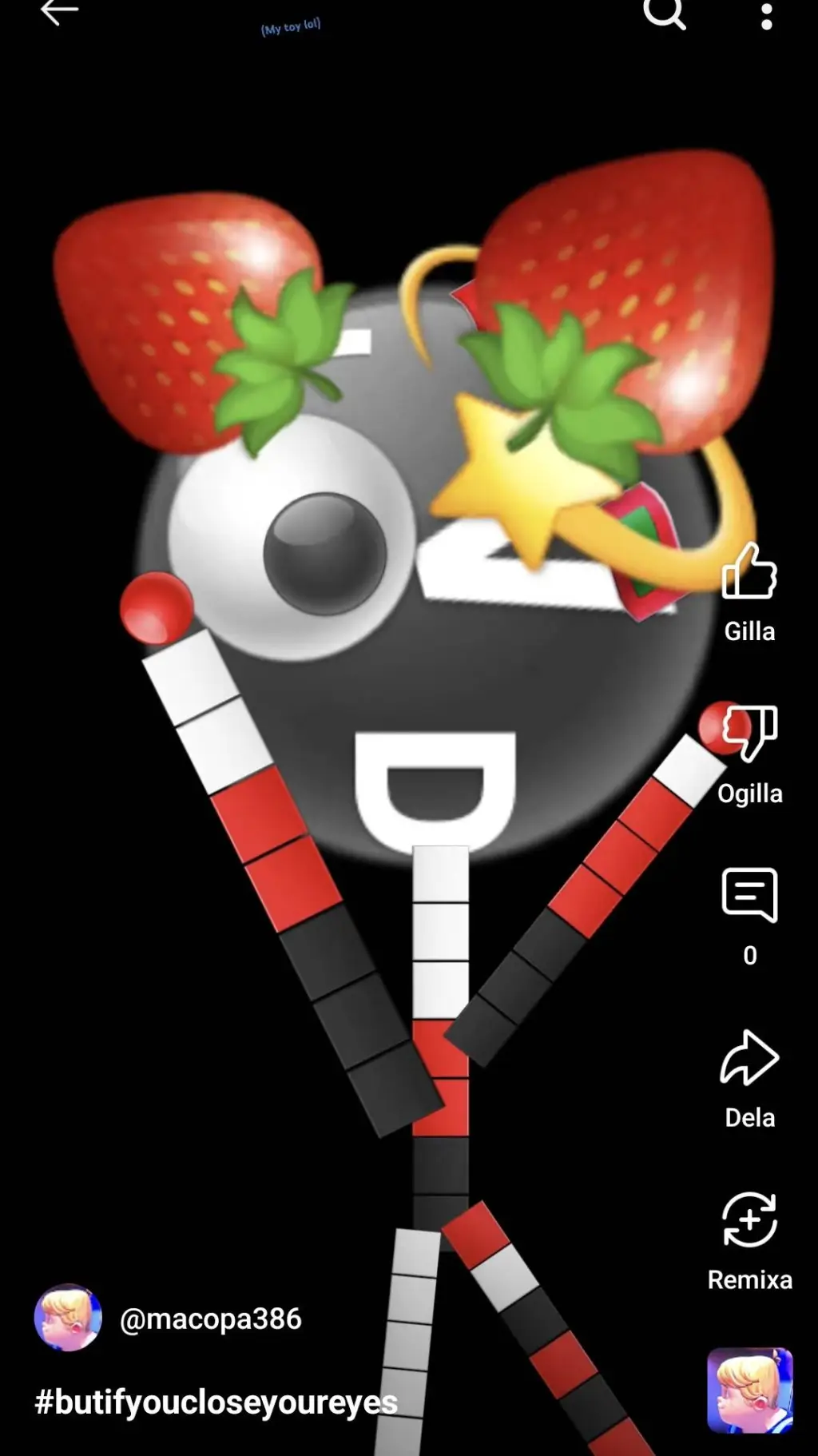This screenshot has height=1456, width=818.
Task: Open the sound thumbnail for this Short
Action: point(749,1390)
